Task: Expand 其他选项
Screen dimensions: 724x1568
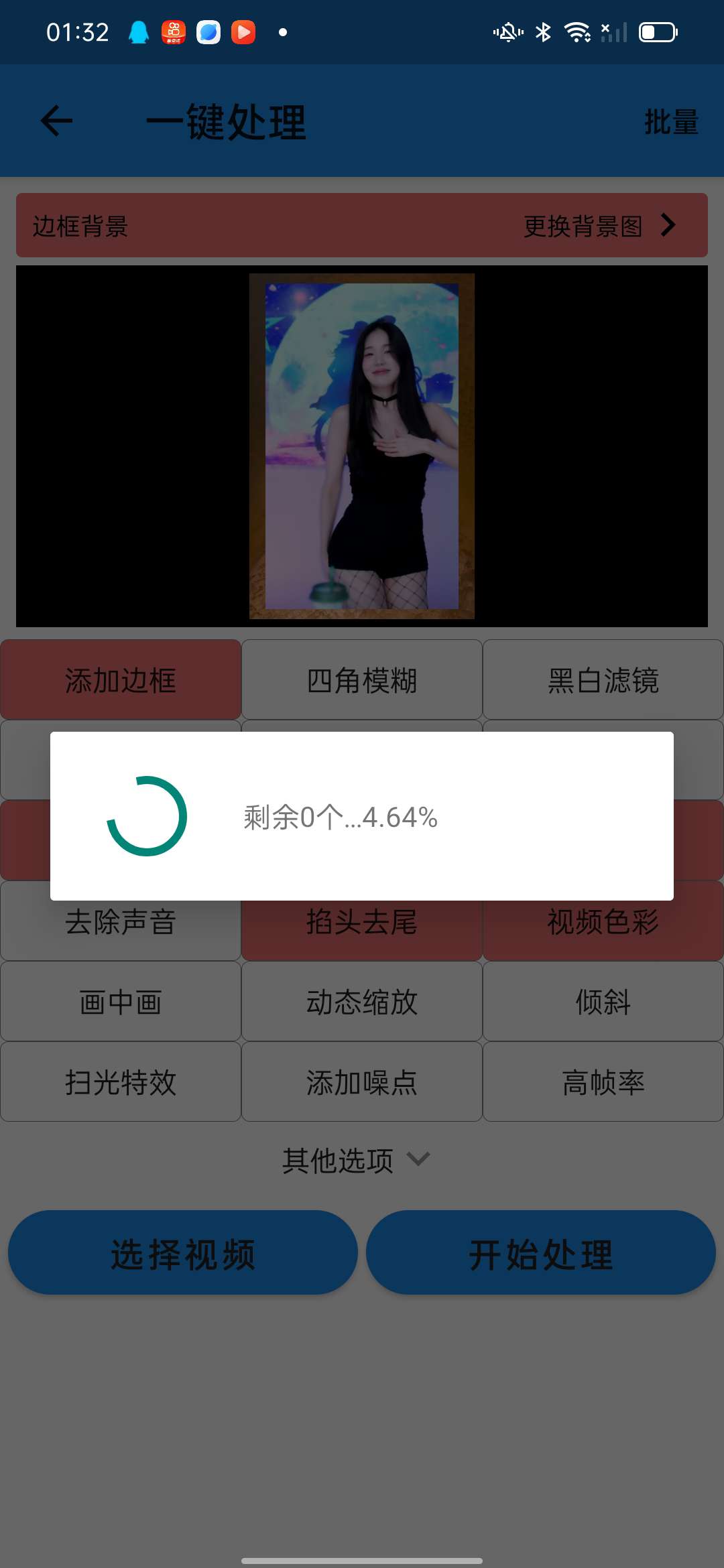Action: click(355, 1160)
